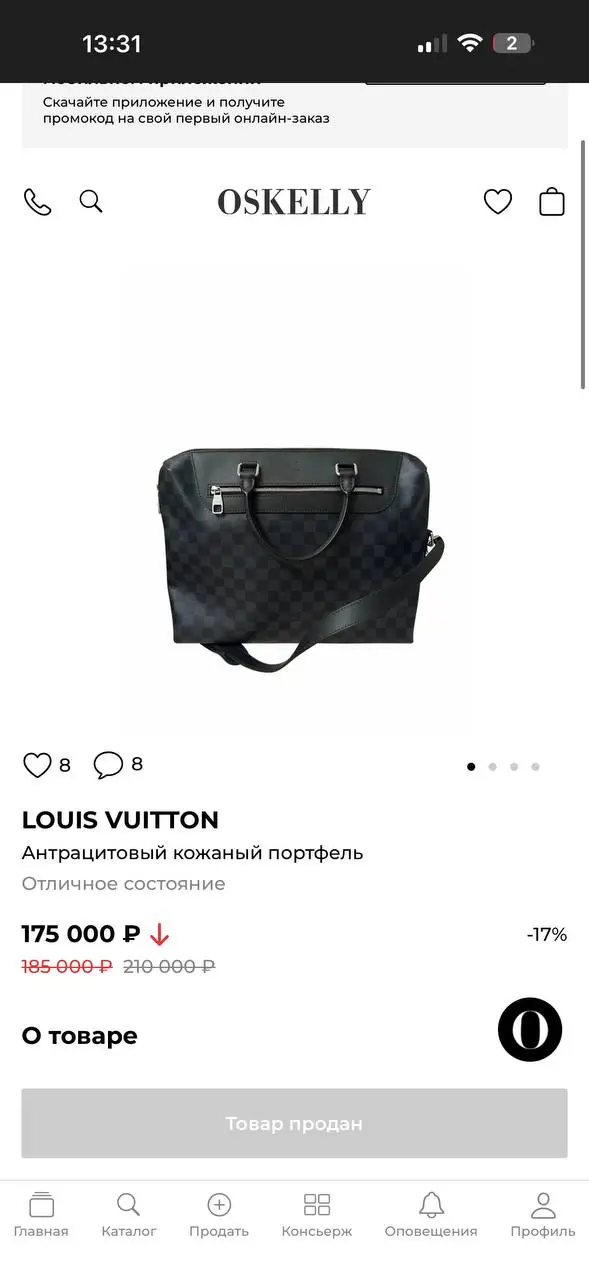This screenshot has width=589, height=1280.
Task: Select the second image page dot
Action: click(x=492, y=767)
